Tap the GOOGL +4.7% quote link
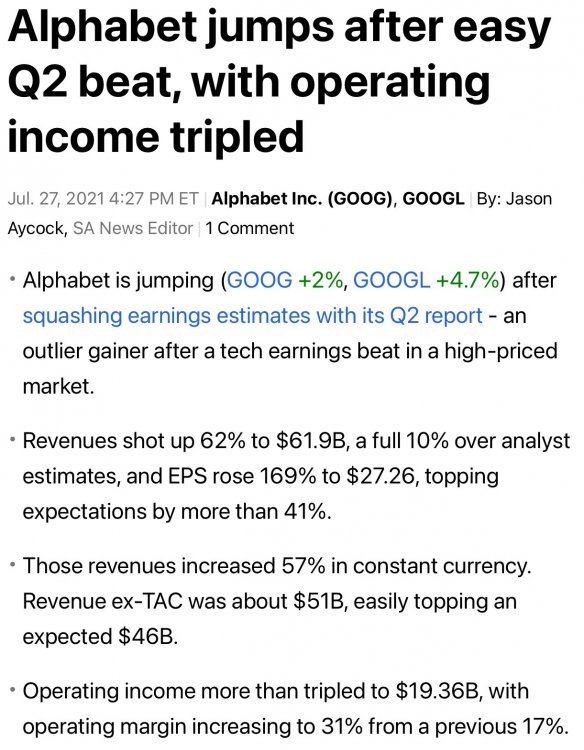Viewport: 584px width, 750px height. pos(426,280)
